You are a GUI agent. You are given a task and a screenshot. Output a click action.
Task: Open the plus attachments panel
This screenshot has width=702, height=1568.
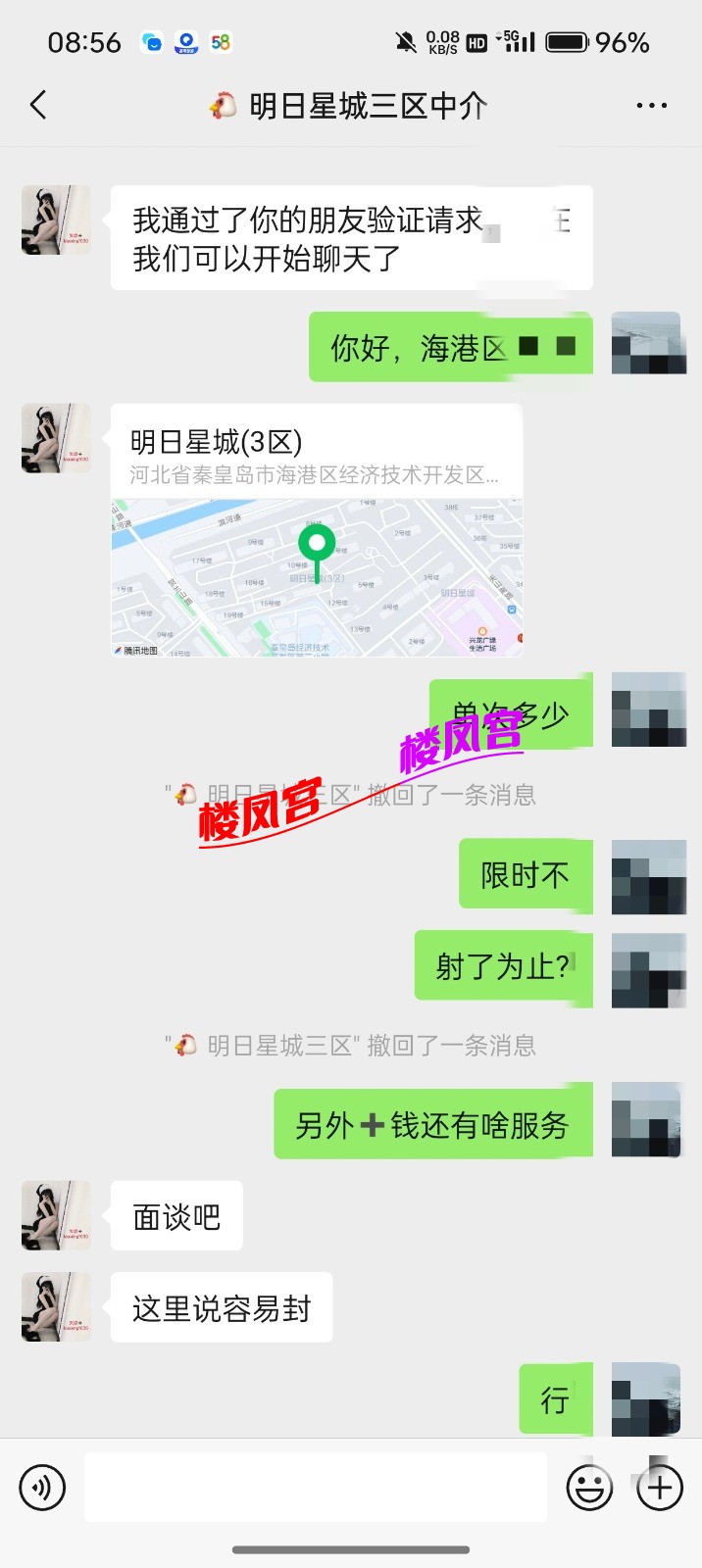click(x=660, y=1488)
